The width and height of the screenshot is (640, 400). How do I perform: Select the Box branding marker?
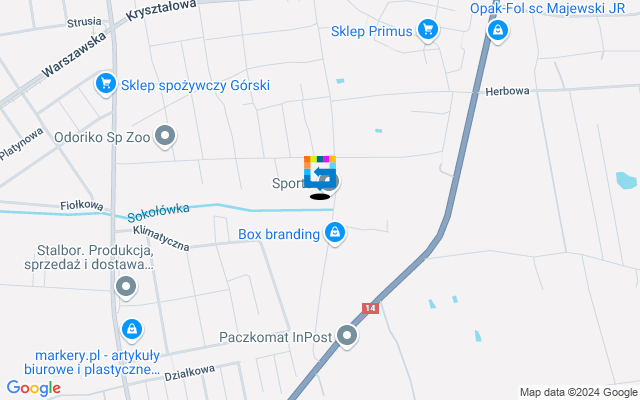coord(335,234)
